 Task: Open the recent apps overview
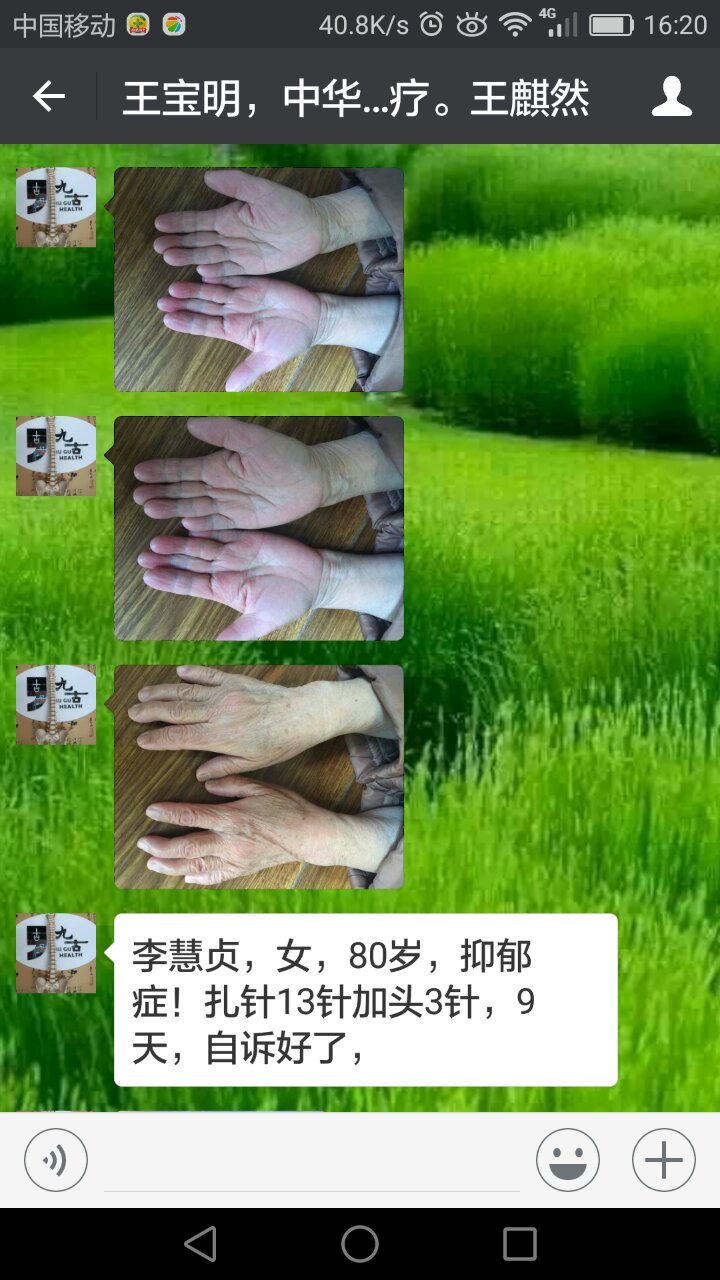point(520,1244)
